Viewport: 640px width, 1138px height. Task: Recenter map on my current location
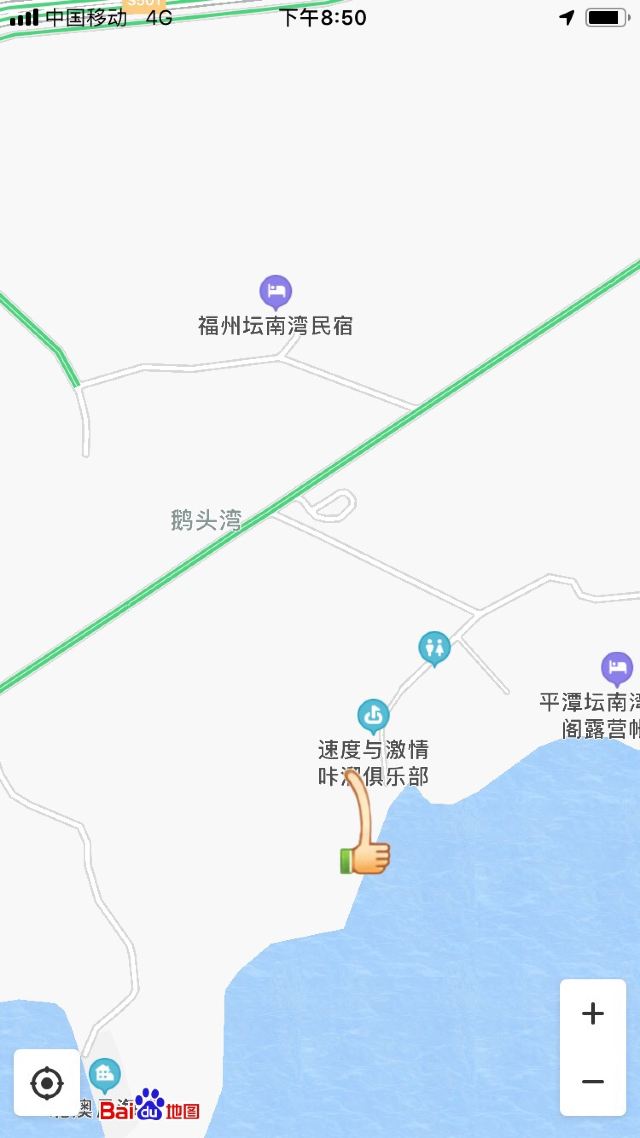(x=47, y=1082)
